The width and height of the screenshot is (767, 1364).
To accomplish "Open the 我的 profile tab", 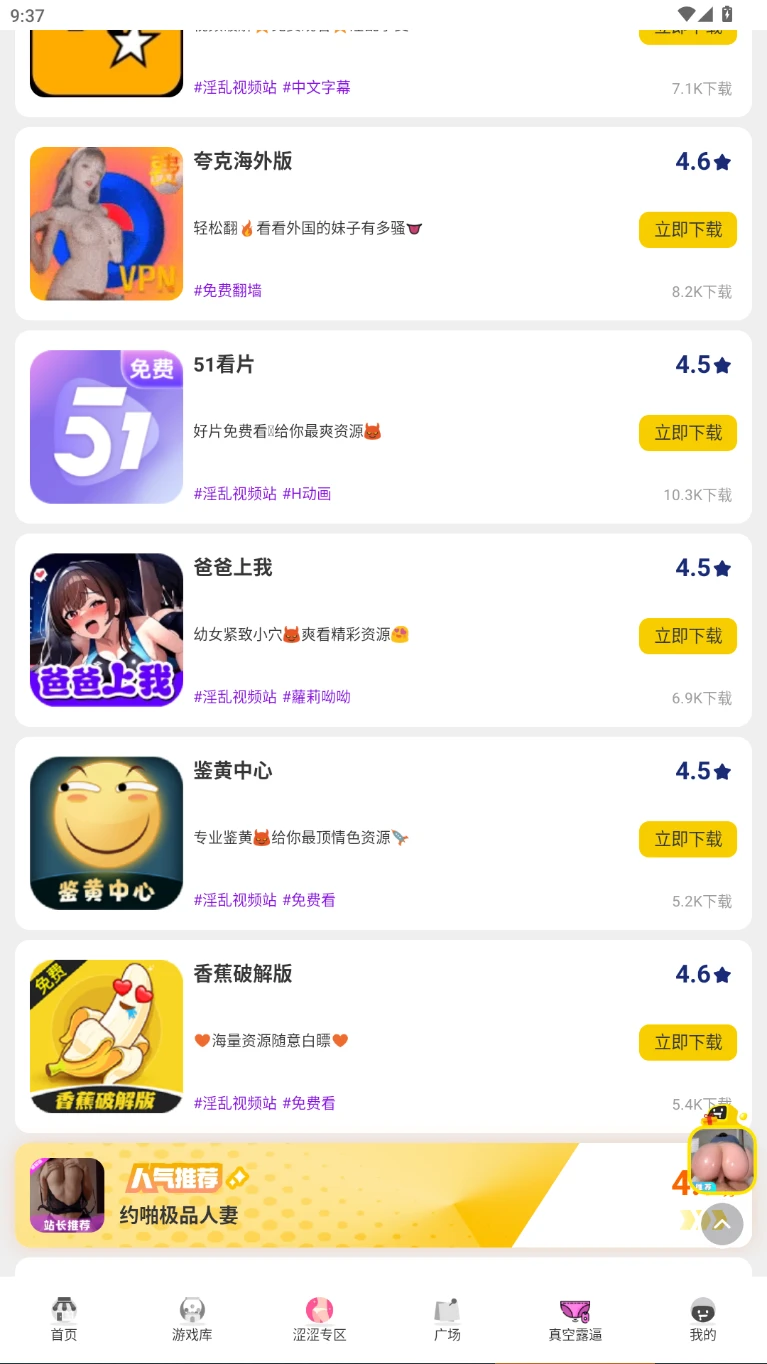I will point(703,1318).
